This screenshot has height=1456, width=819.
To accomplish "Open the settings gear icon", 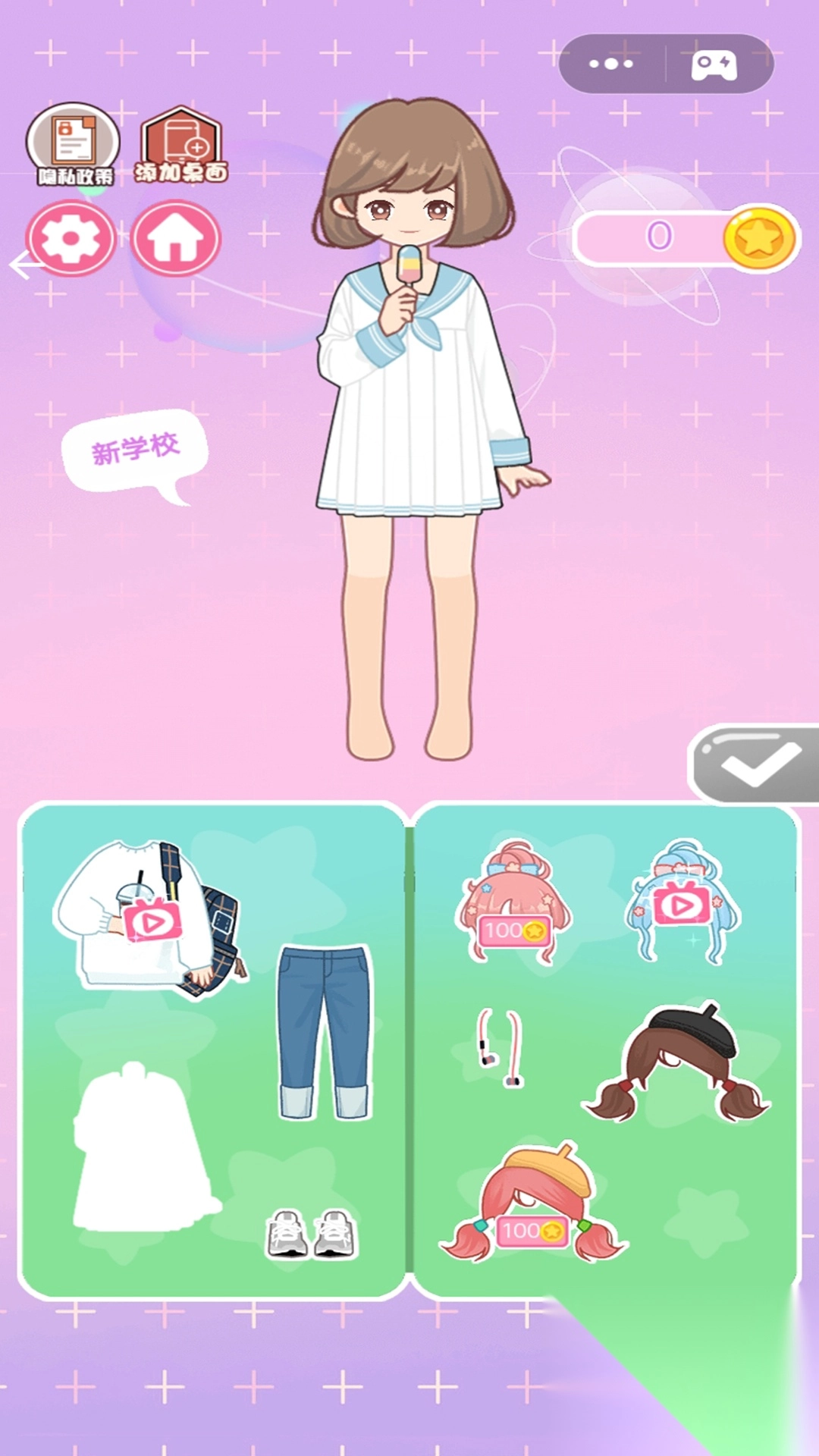I will 72,239.
